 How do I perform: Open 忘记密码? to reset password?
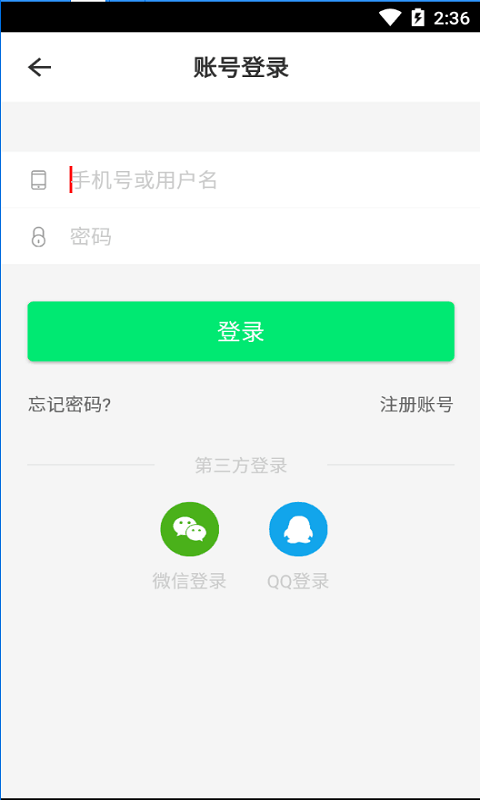pyautogui.click(x=70, y=405)
